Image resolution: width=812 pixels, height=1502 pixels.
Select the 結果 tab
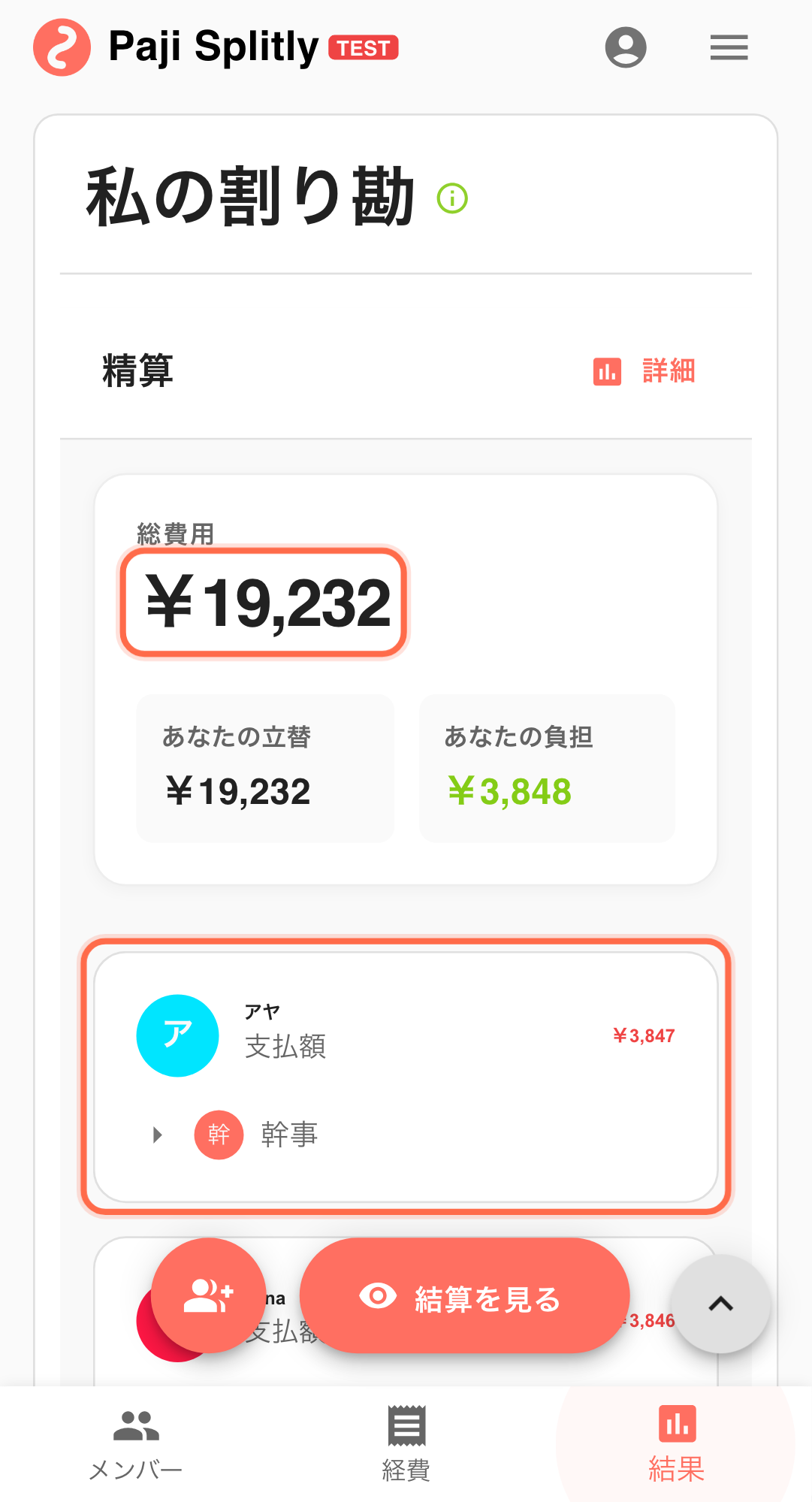pos(676,1444)
